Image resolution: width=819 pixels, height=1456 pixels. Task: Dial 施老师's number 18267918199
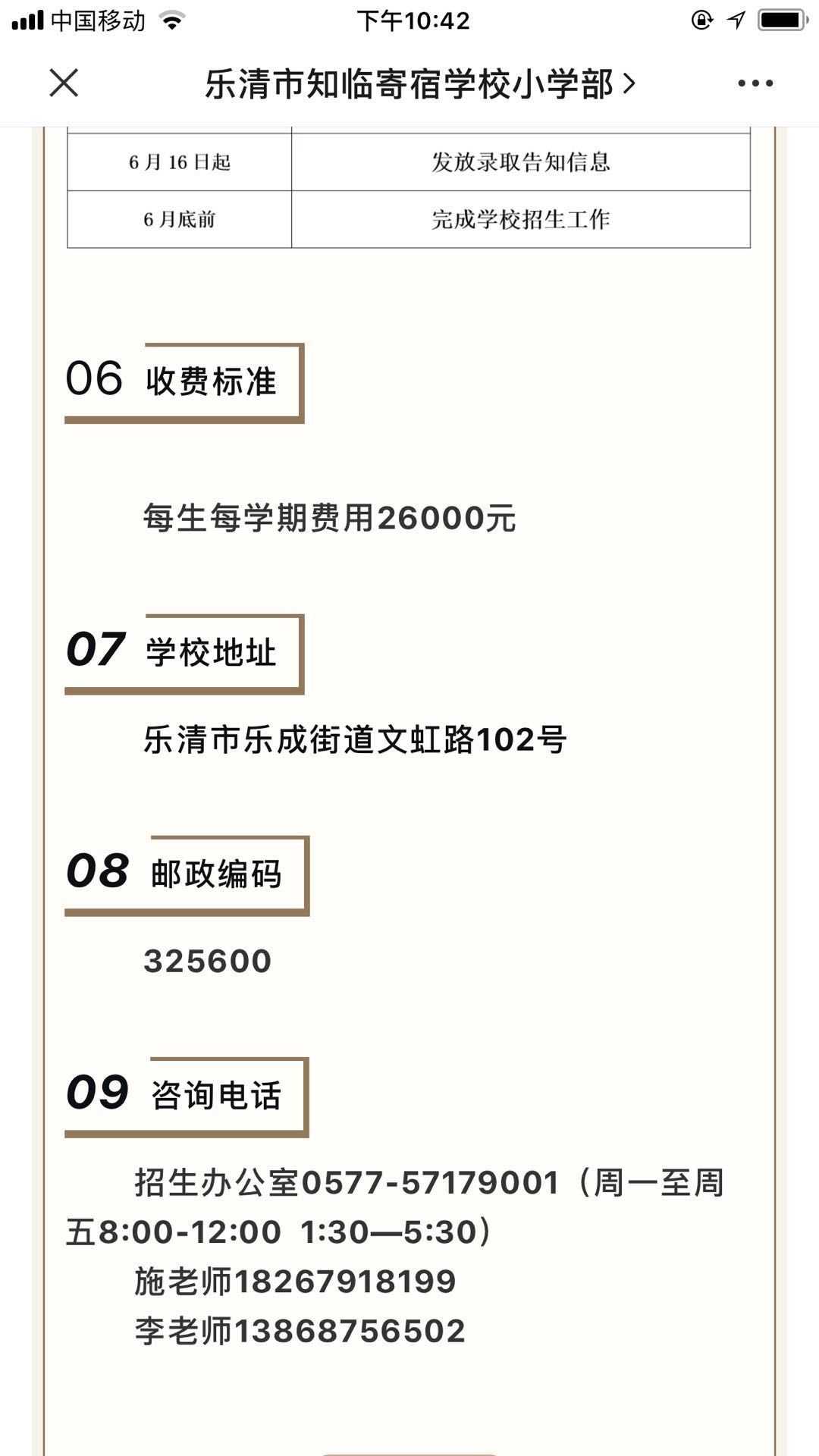pos(345,1282)
